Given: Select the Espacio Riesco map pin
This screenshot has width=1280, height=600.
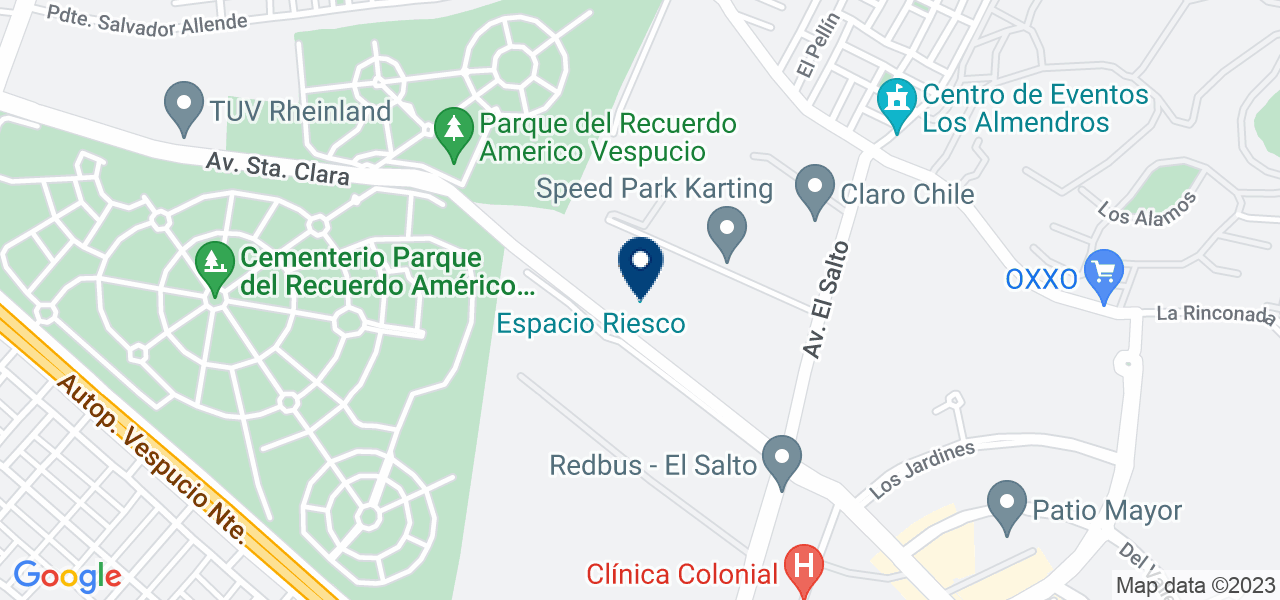Looking at the screenshot, I should point(641,265).
